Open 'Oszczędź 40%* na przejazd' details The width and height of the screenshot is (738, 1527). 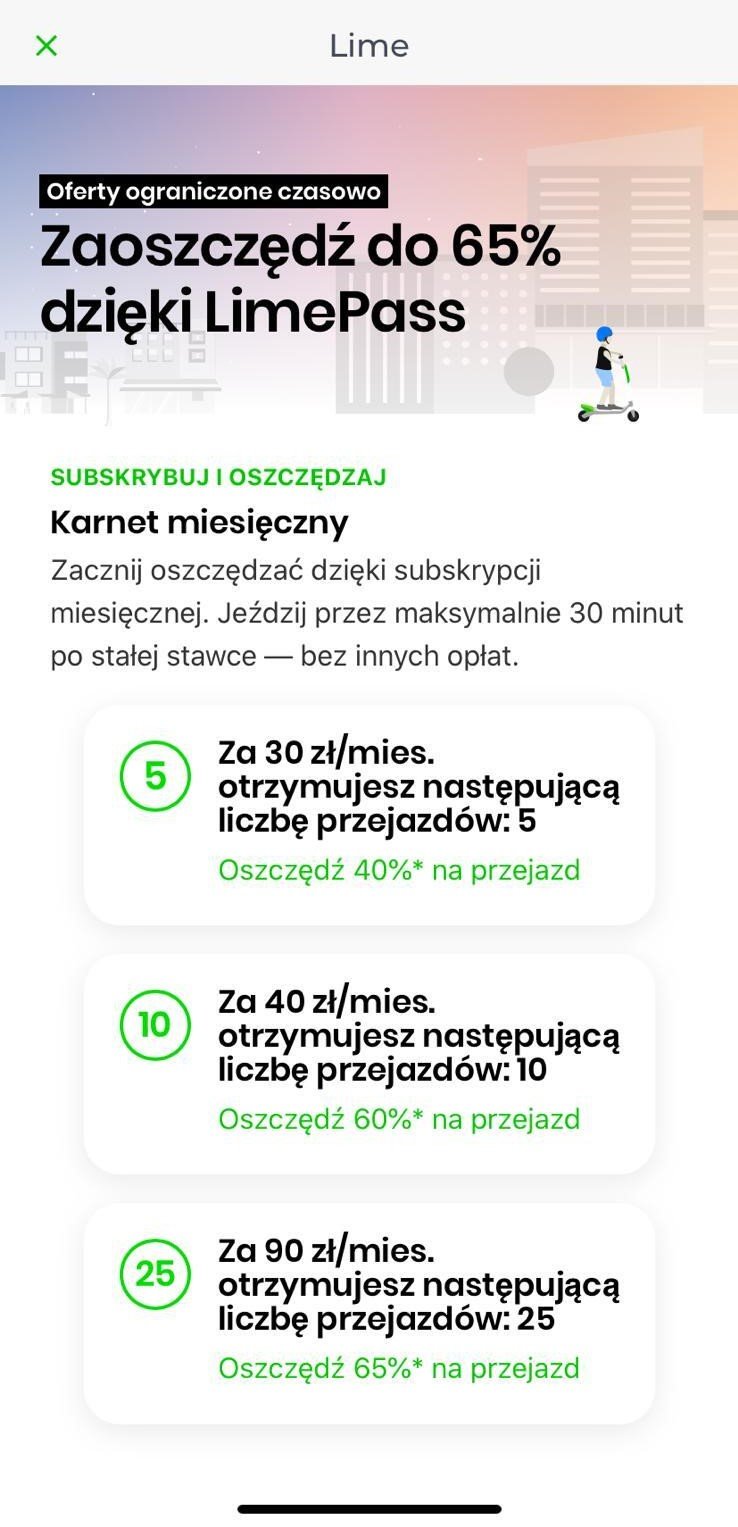pyautogui.click(x=398, y=870)
